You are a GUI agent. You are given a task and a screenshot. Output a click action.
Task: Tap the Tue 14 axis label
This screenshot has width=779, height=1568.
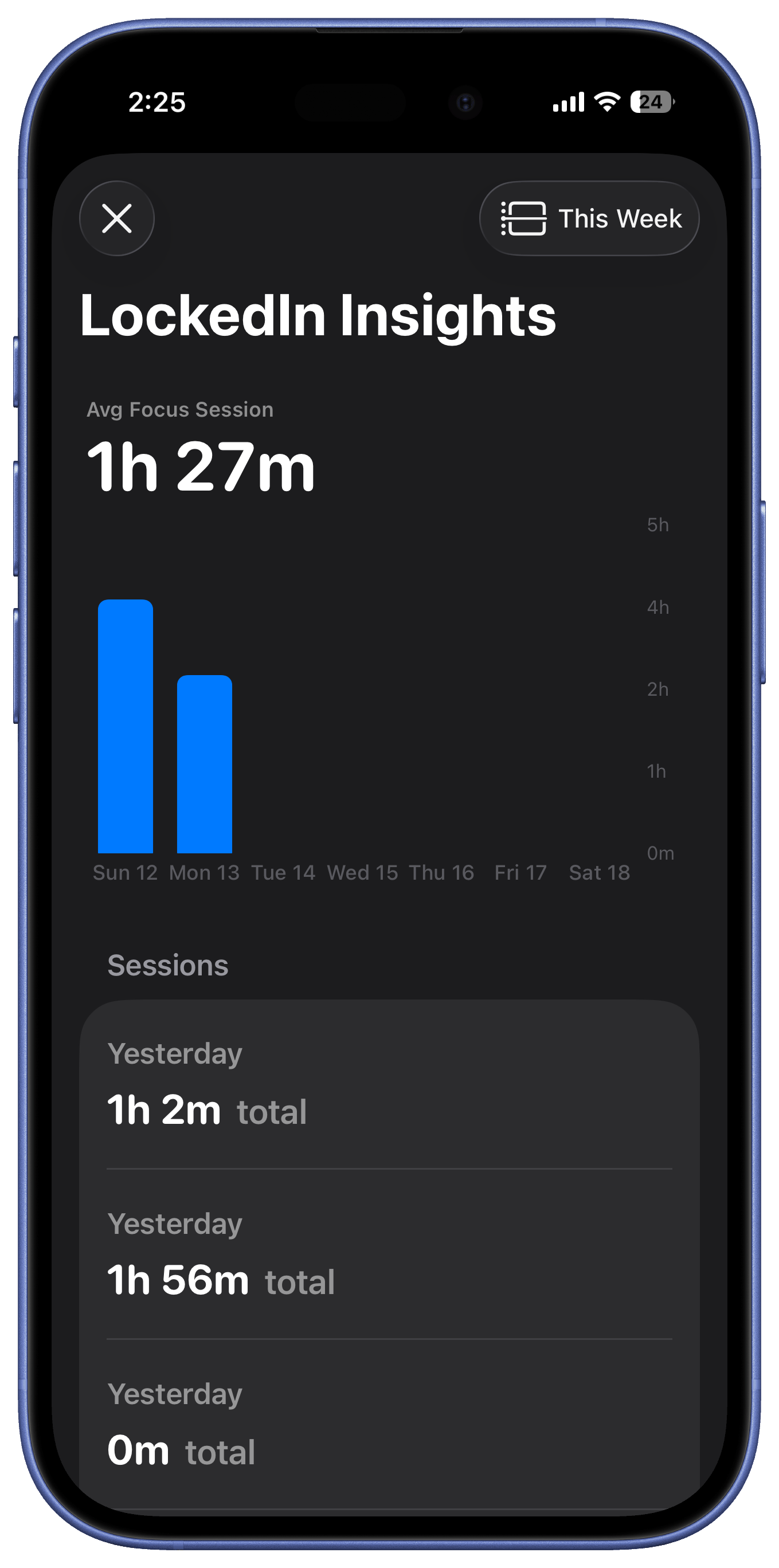pyautogui.click(x=283, y=872)
